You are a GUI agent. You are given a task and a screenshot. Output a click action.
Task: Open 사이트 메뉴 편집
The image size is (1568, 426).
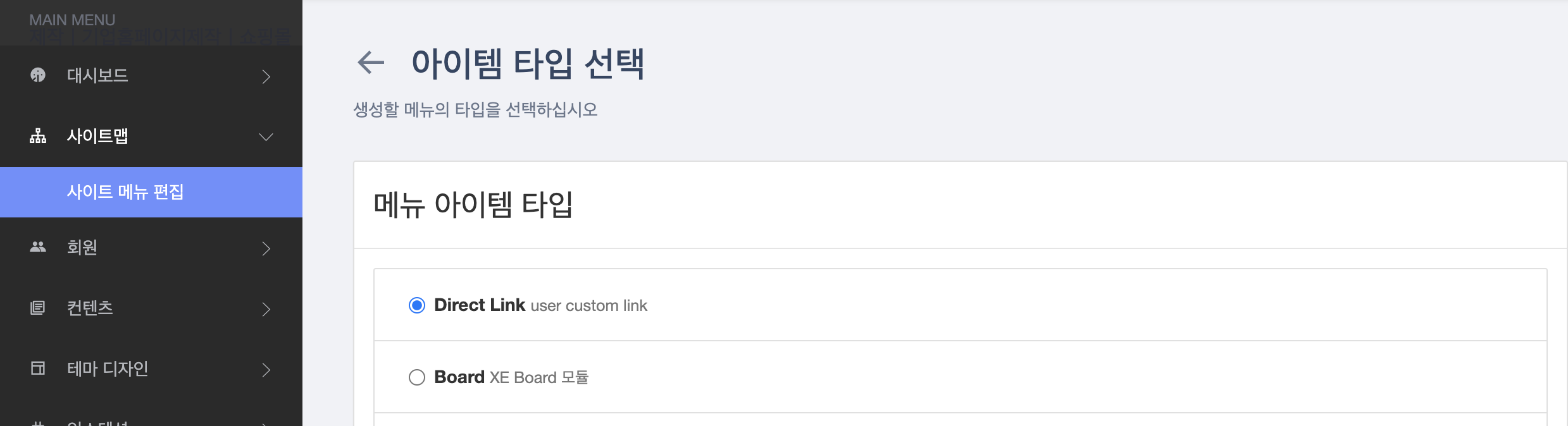click(x=125, y=192)
